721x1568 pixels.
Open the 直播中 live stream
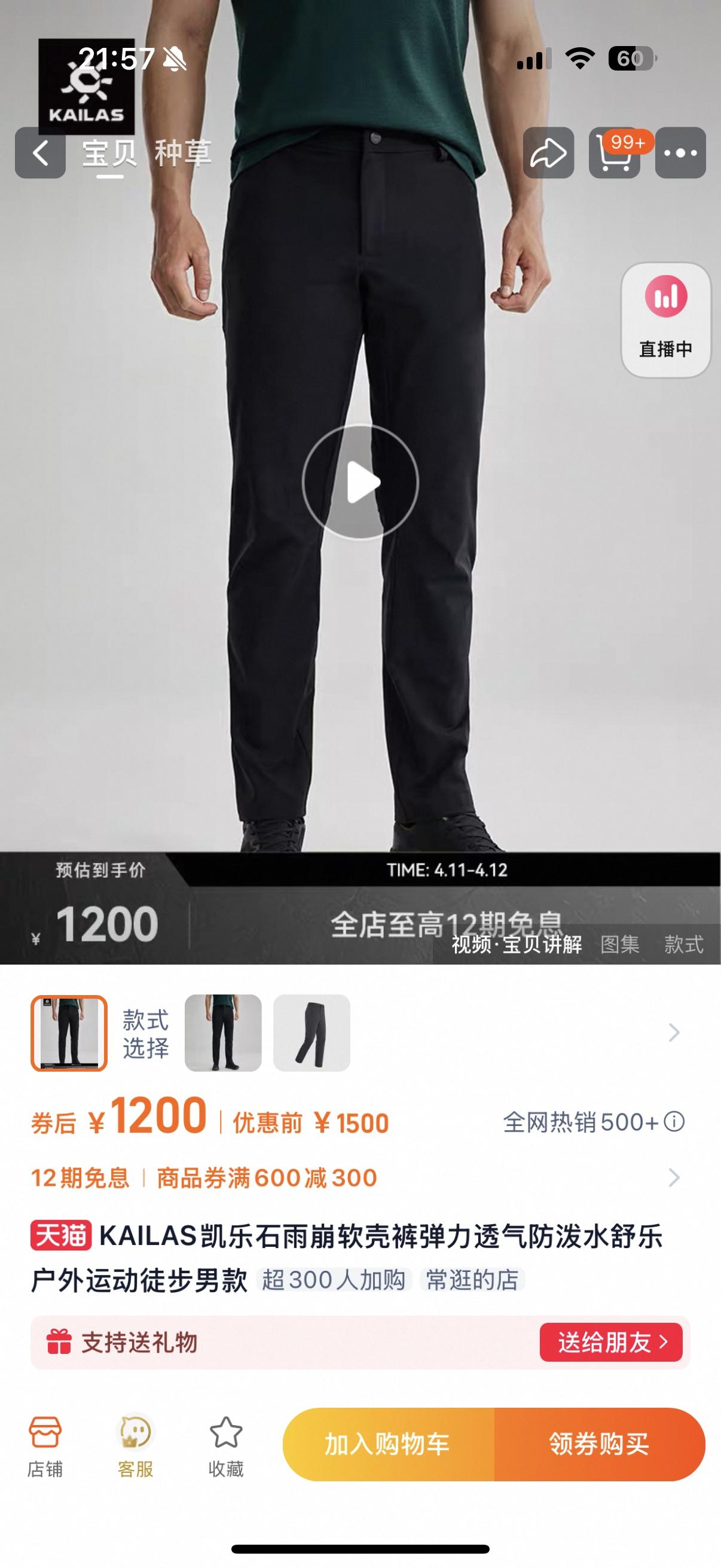665,319
